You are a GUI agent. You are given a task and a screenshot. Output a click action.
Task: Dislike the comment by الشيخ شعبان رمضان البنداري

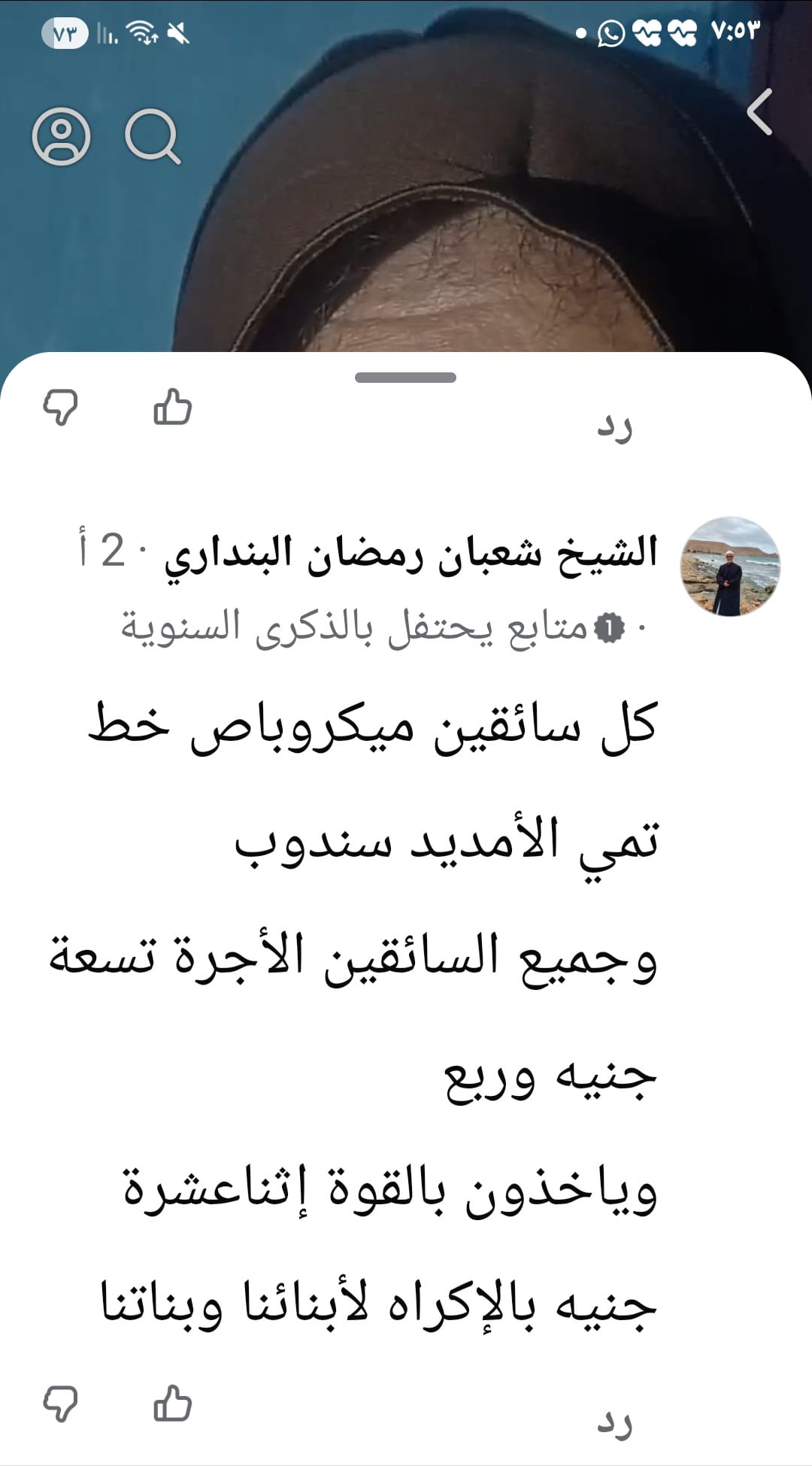(61, 1404)
